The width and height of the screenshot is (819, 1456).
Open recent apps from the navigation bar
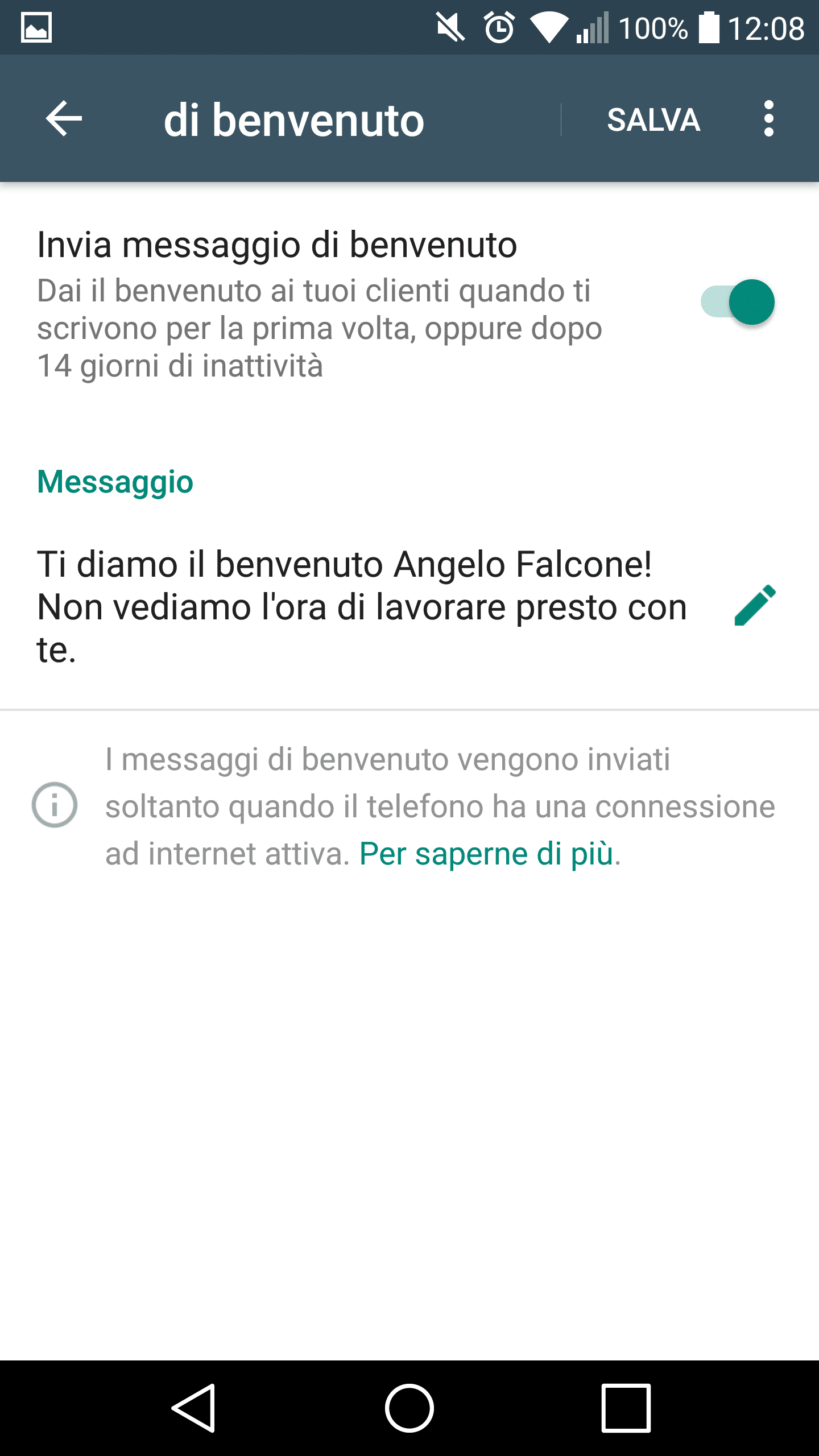626,1408
